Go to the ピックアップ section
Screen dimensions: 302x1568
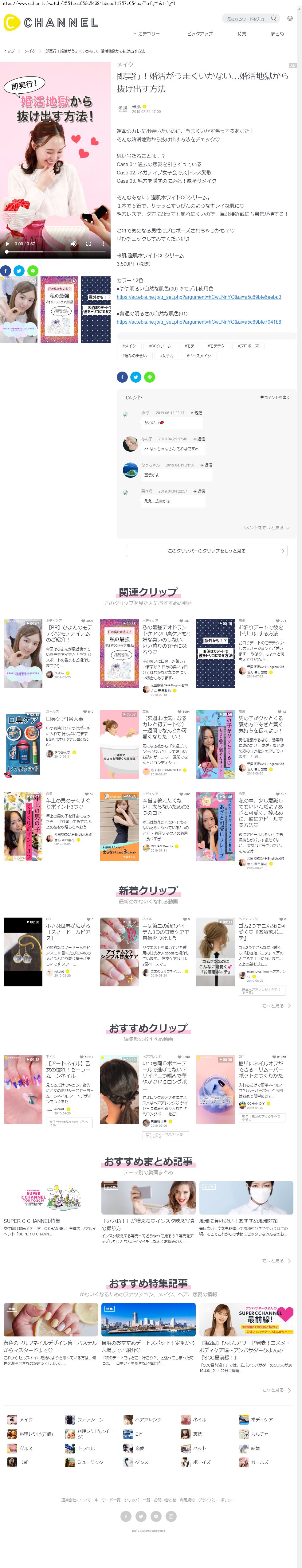(x=200, y=33)
